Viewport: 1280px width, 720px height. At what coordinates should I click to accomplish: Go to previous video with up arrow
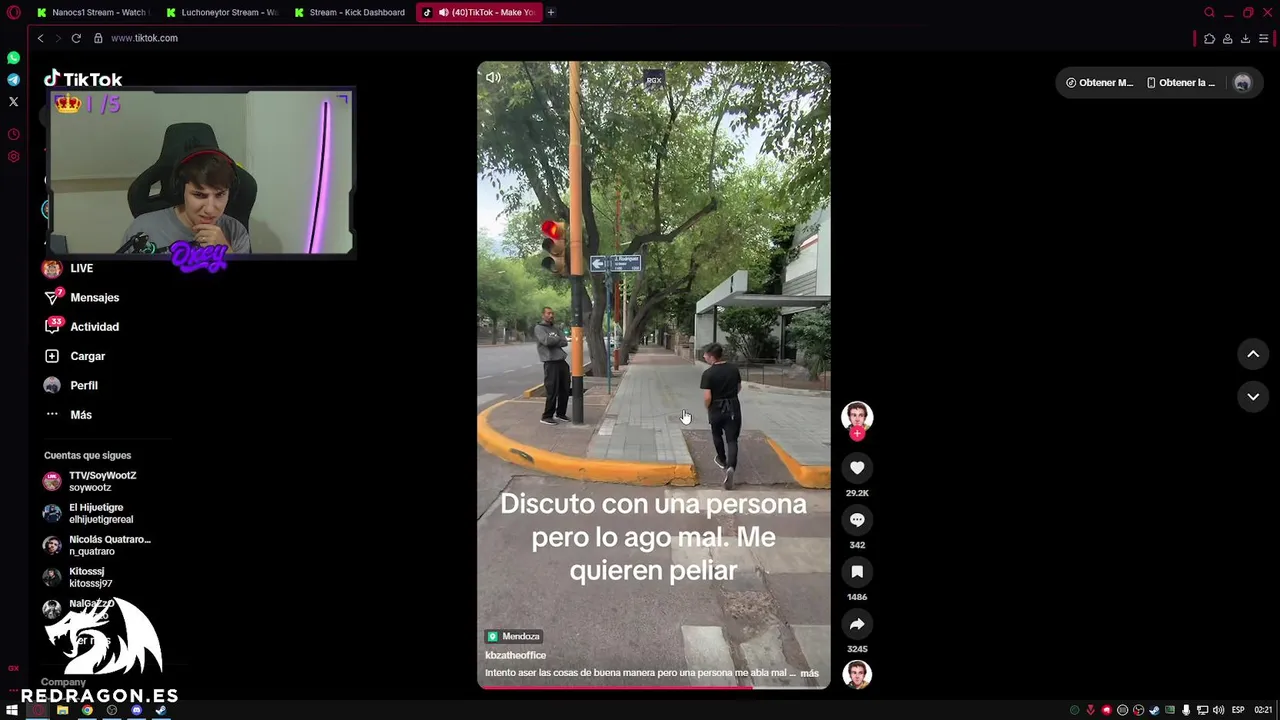coord(1252,354)
